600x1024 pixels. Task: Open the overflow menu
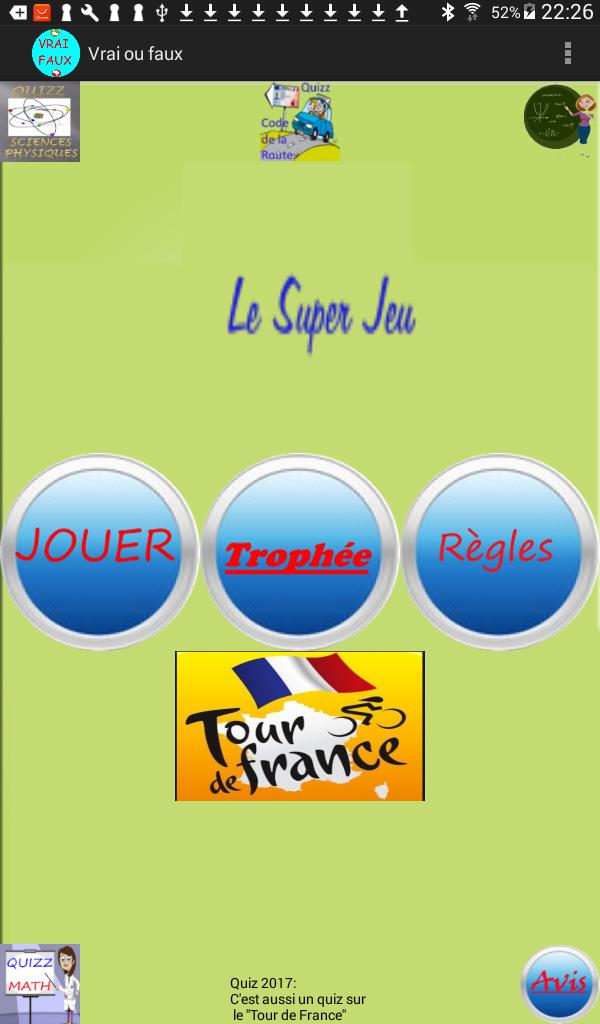(567, 53)
